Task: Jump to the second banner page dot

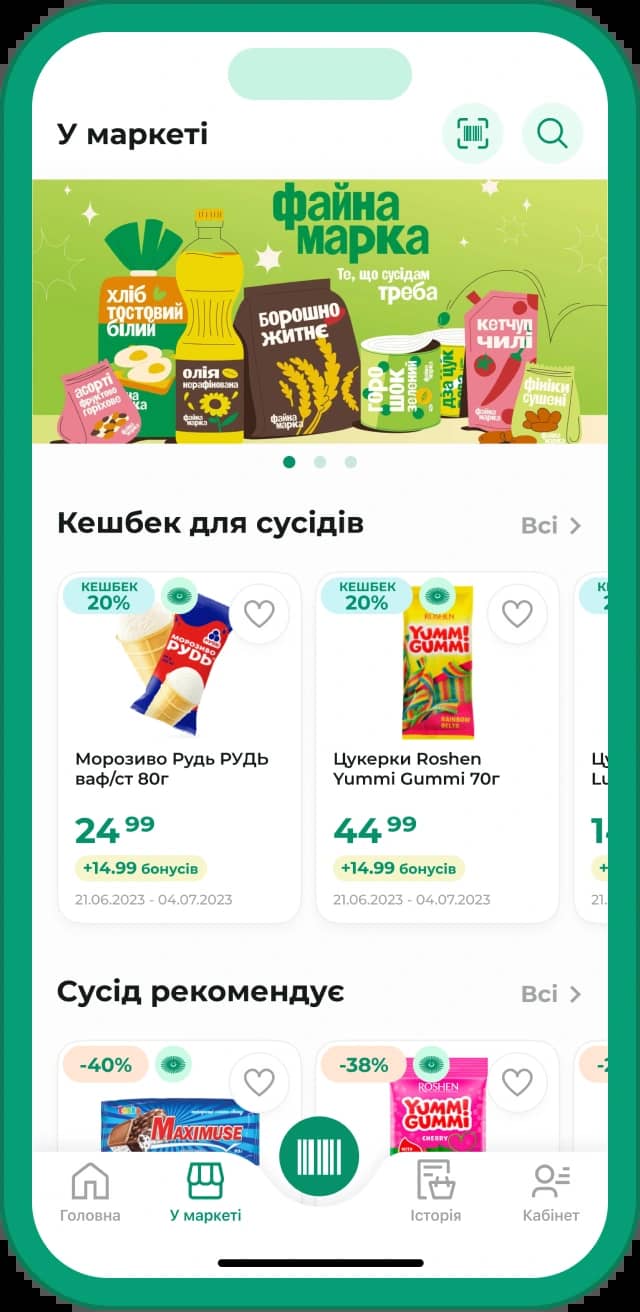Action: point(320,462)
